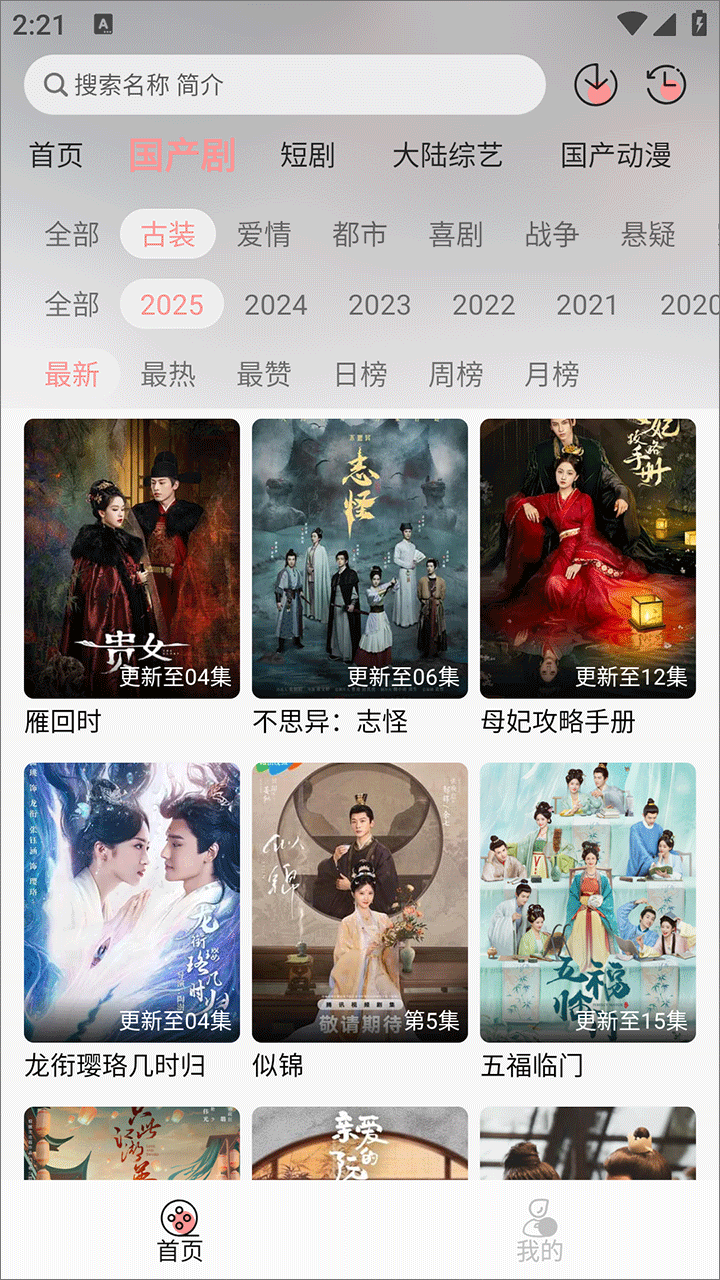Image resolution: width=720 pixels, height=1280 pixels.
Task: Sort by 周榜 ranking
Action: tap(456, 375)
